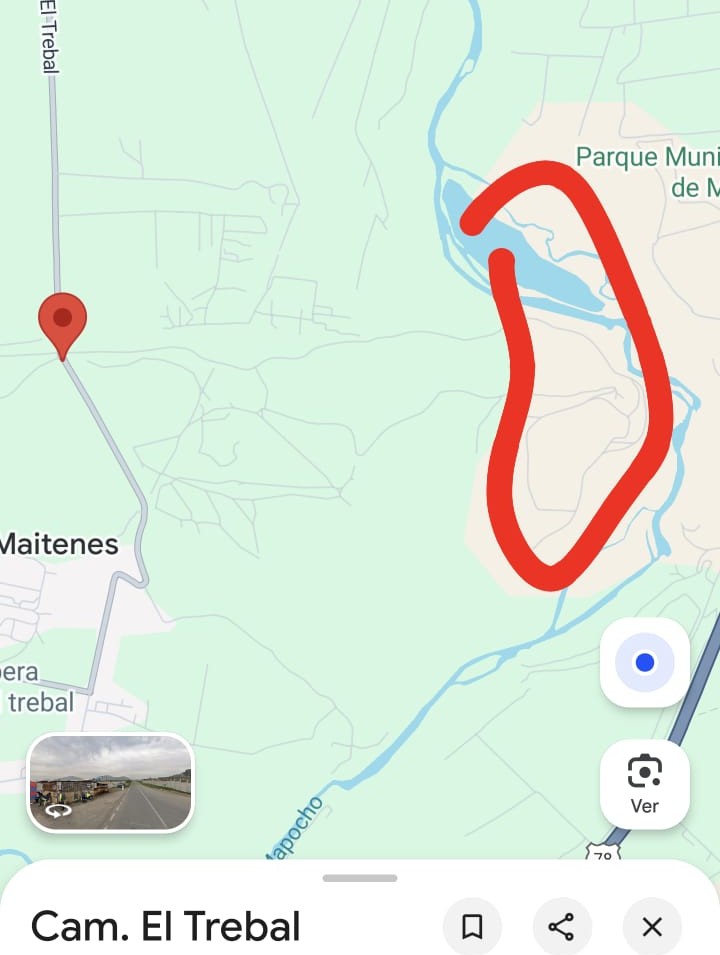Viewport: 720px width, 955px height.
Task: Expand the place sheet via drag handle
Action: 360,878
